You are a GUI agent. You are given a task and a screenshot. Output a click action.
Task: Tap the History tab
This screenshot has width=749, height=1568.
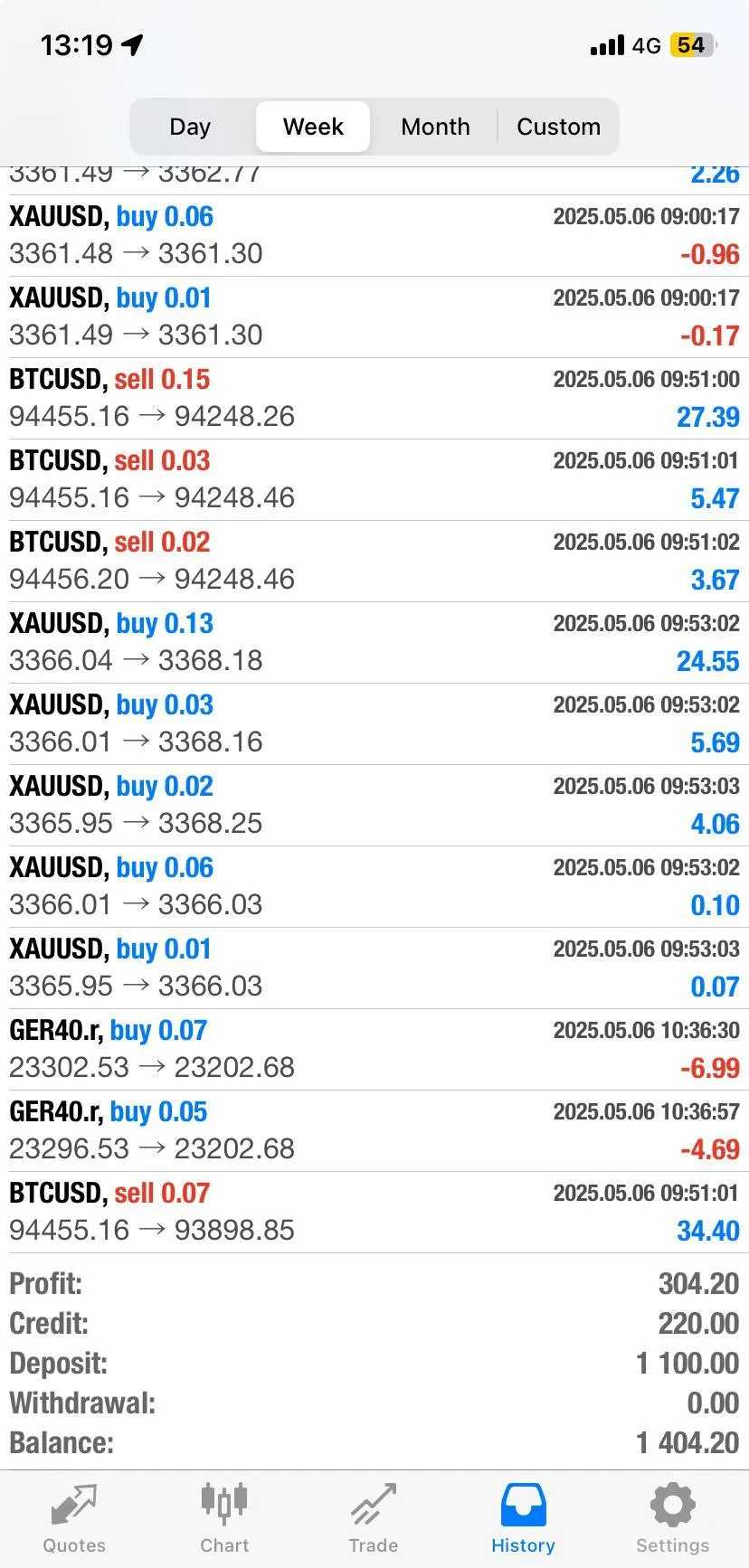(x=523, y=1519)
